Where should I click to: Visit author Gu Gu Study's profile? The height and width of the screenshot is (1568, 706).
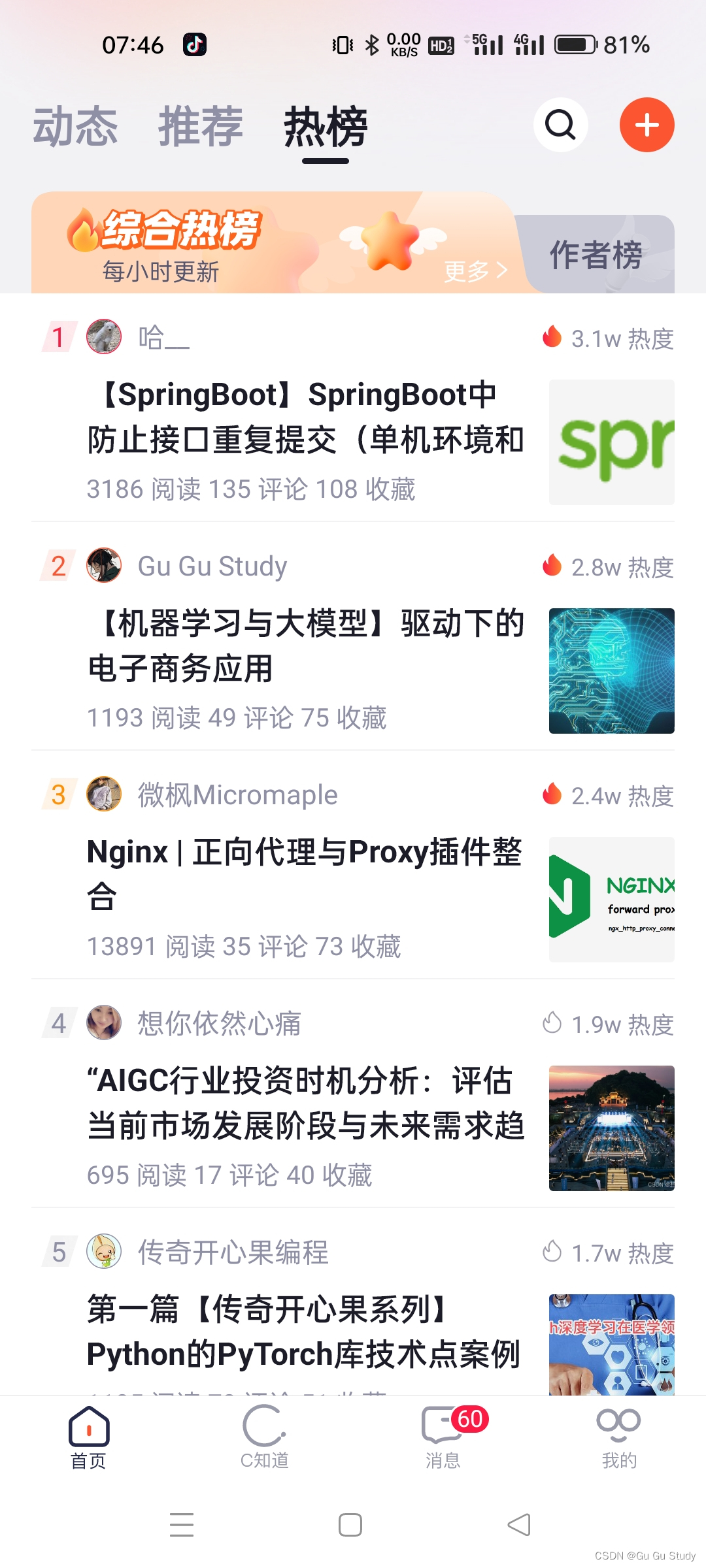pos(212,566)
